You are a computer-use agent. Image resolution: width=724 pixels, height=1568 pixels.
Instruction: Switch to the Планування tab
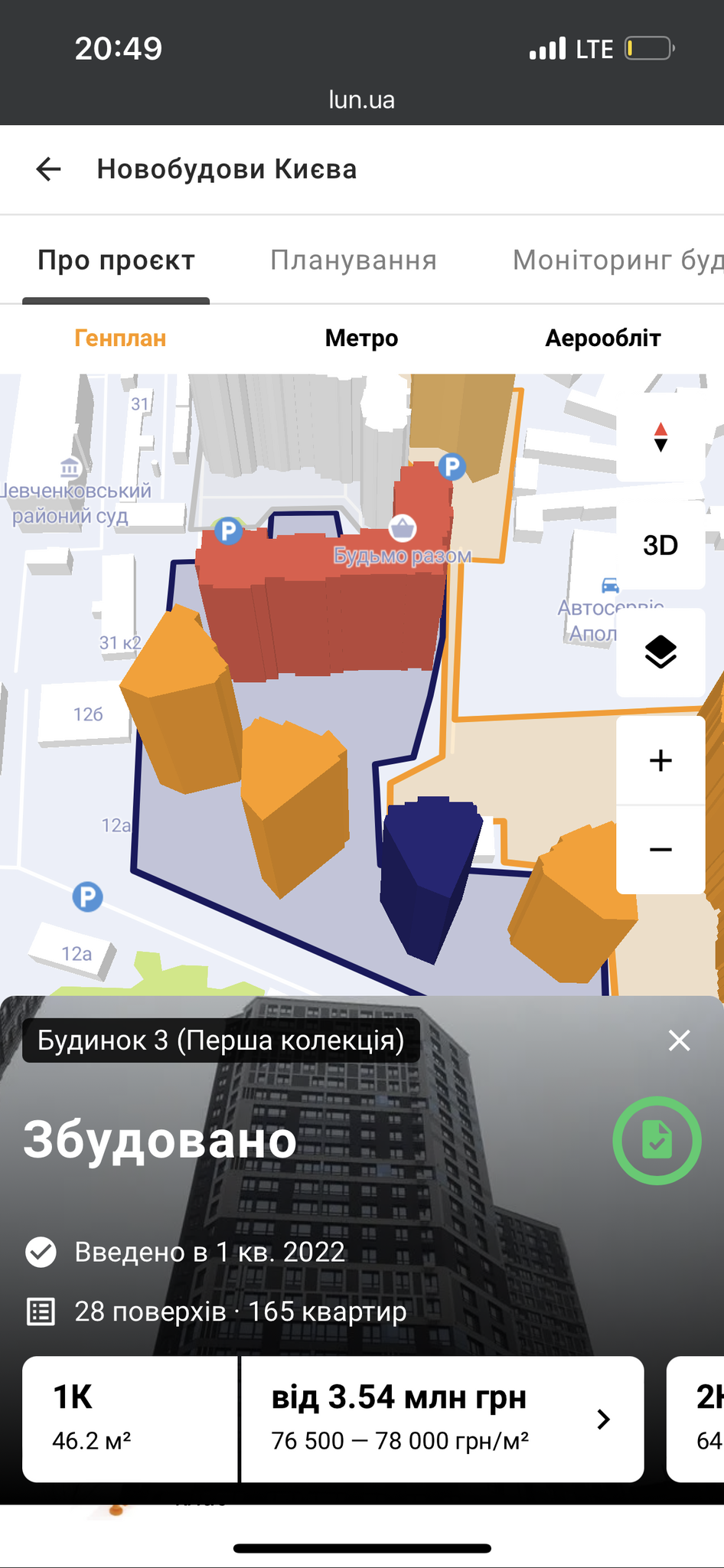pyautogui.click(x=353, y=260)
